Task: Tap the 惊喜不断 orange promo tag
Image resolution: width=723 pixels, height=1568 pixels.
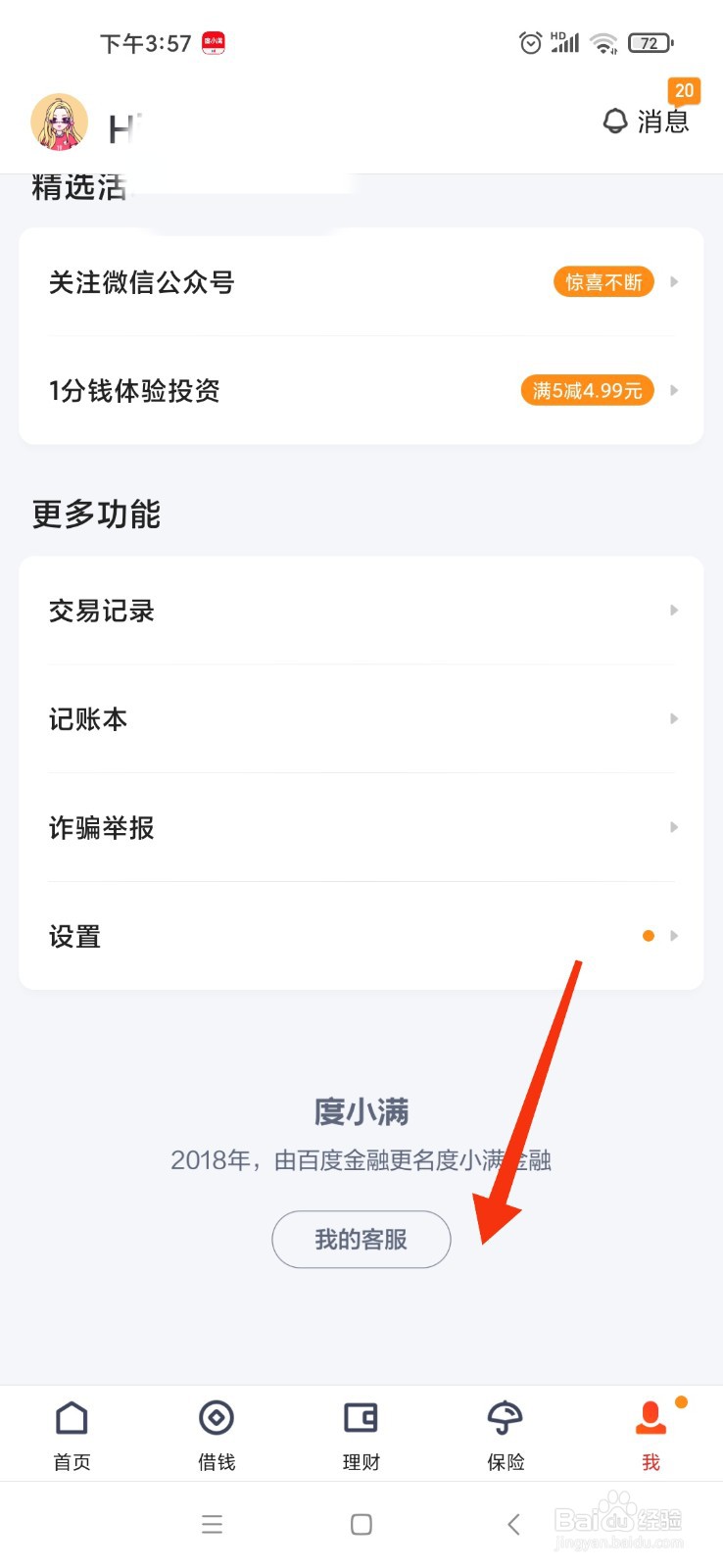Action: (x=602, y=281)
